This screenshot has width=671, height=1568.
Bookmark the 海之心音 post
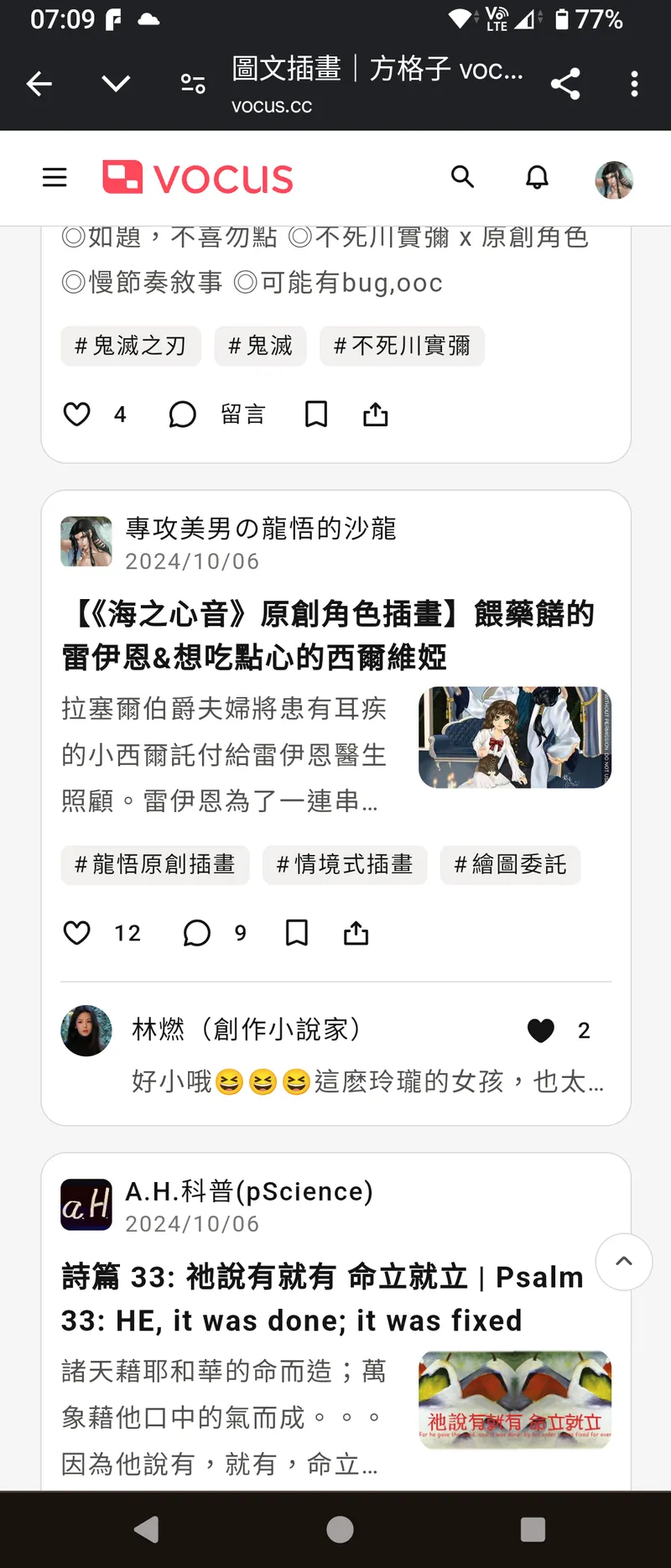297,933
